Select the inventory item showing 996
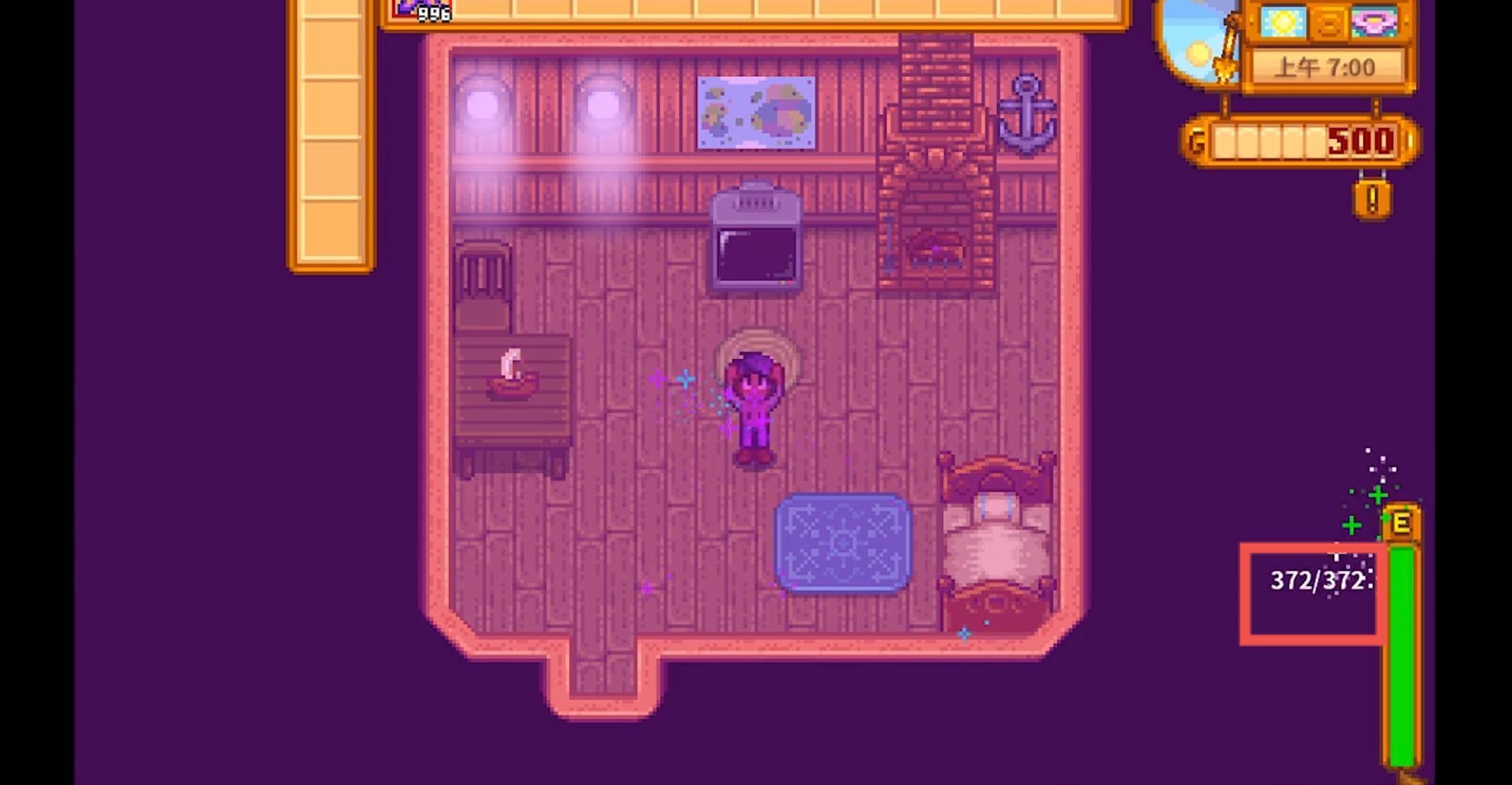This screenshot has width=1512, height=785. pos(421,9)
